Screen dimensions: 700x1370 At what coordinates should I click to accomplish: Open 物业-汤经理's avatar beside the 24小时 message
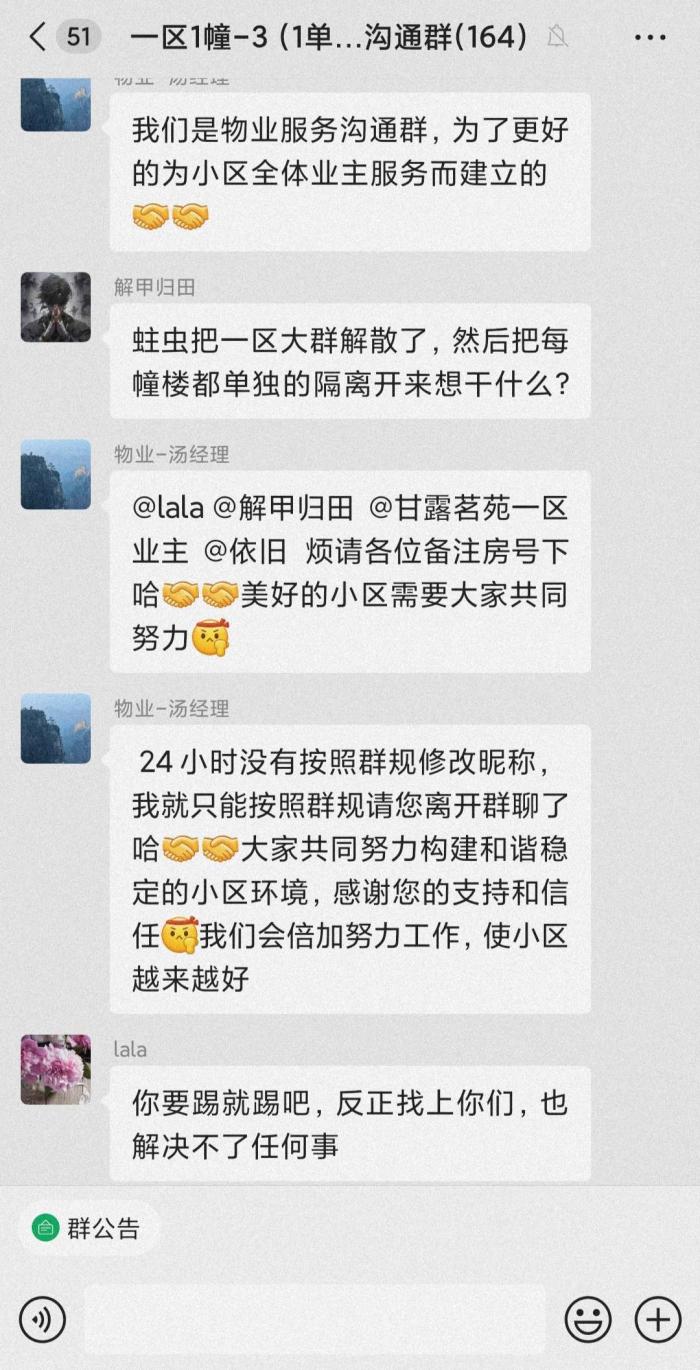tap(56, 729)
